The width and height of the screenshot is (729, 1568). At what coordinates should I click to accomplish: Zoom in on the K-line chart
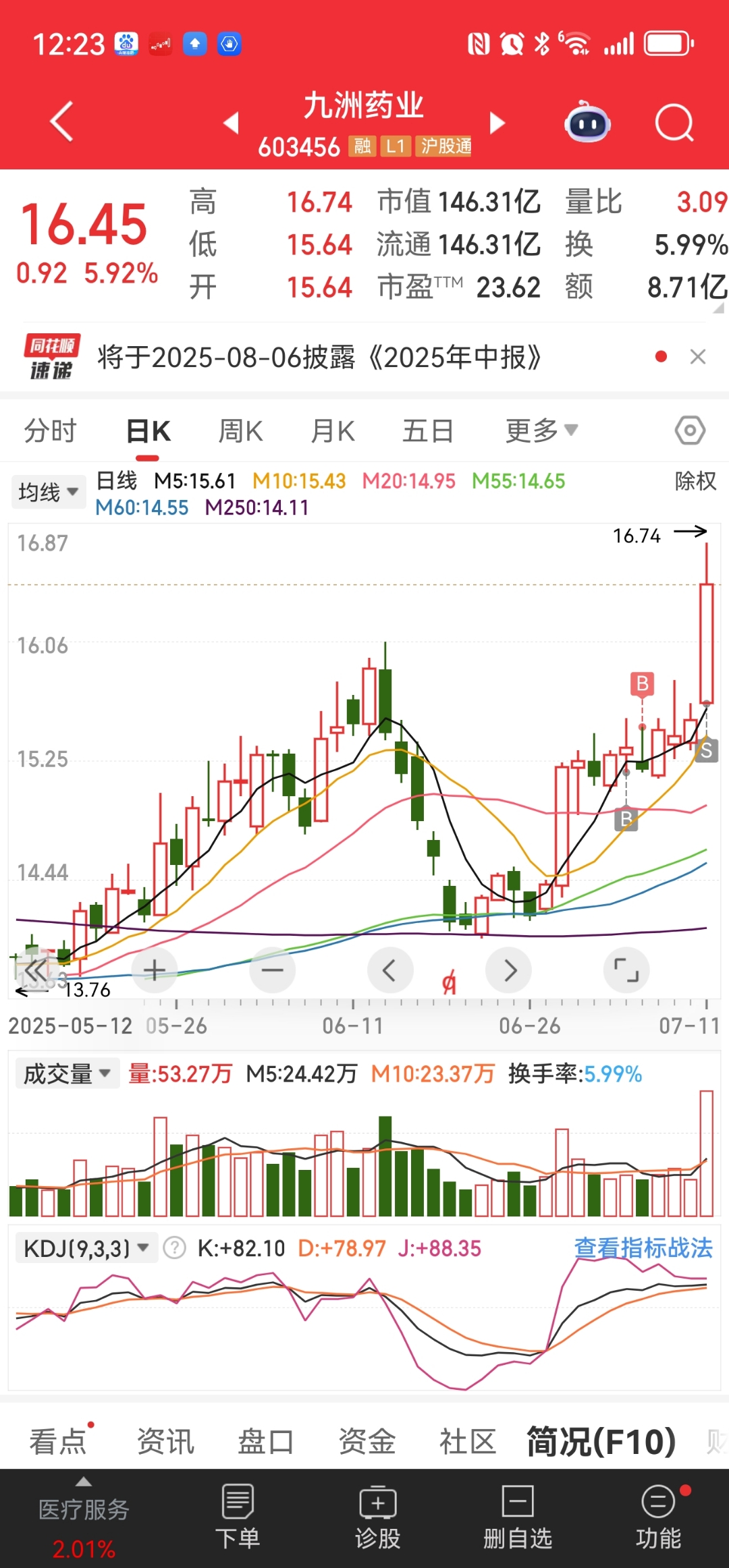(x=154, y=970)
